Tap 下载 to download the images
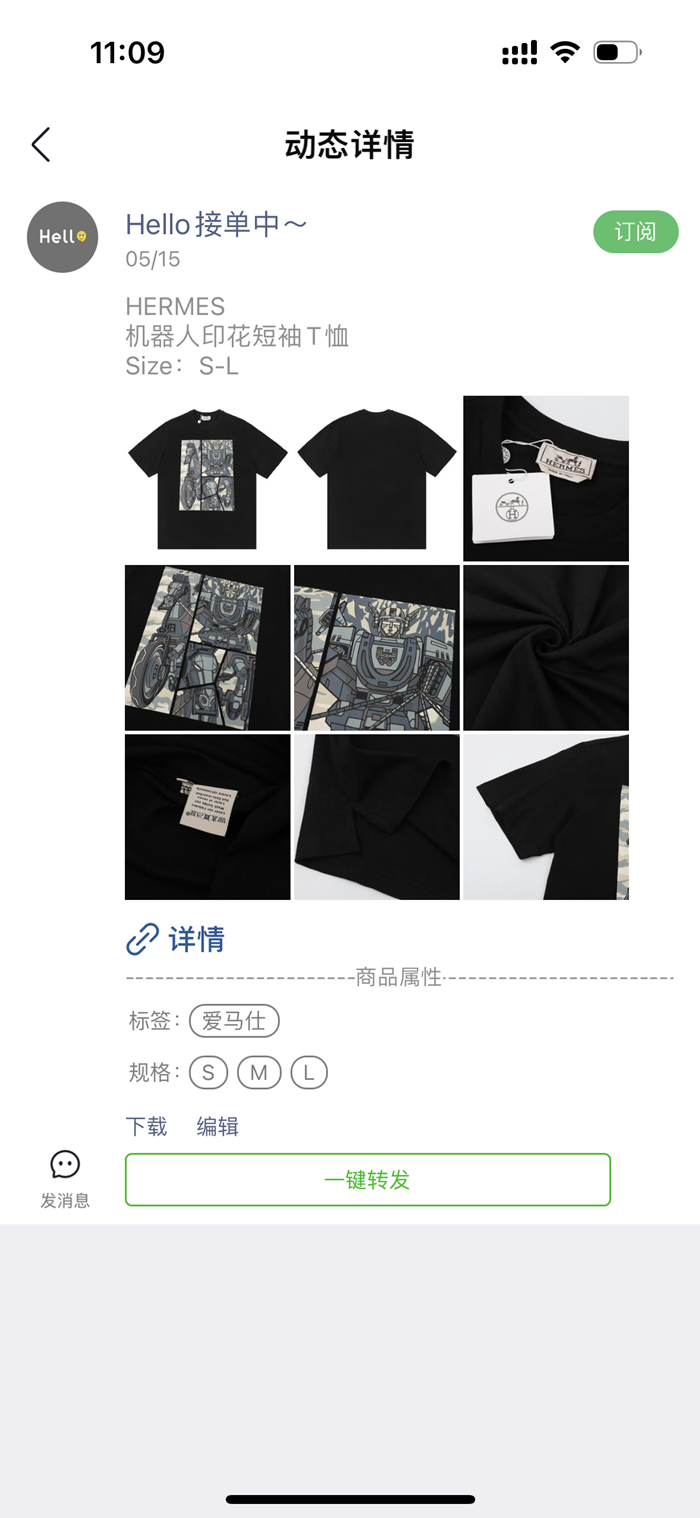Screen dimensions: 700x1518 click(x=146, y=1127)
